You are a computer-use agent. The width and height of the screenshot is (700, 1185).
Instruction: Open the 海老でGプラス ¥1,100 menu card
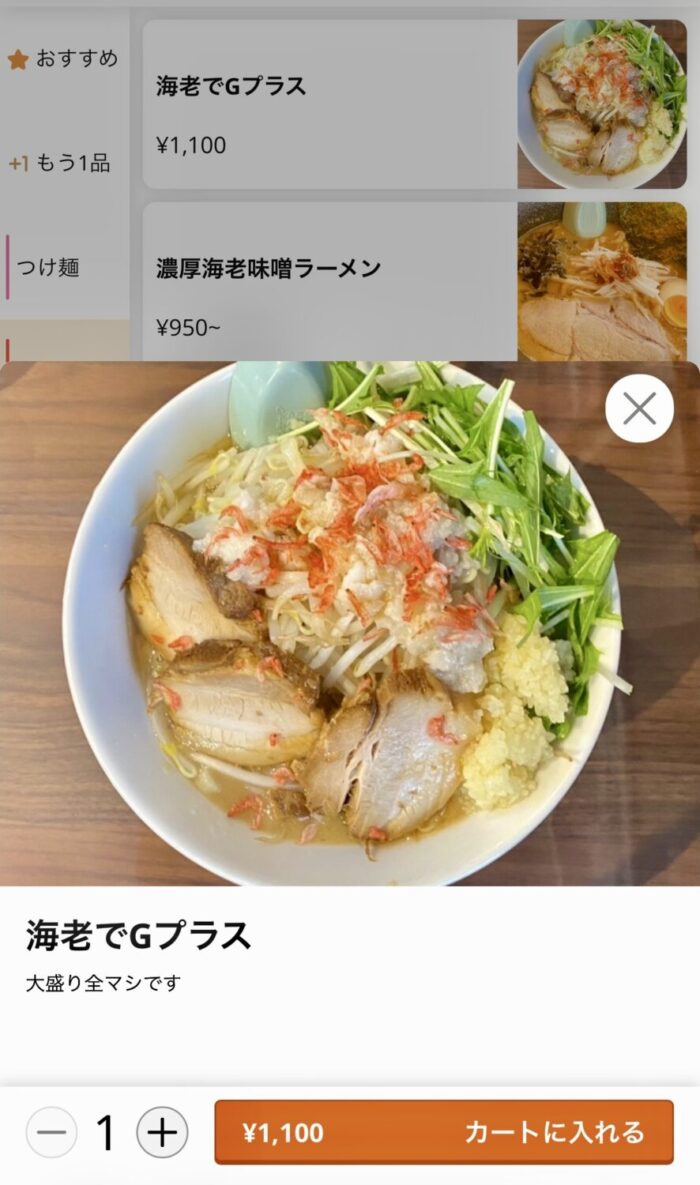point(330,104)
